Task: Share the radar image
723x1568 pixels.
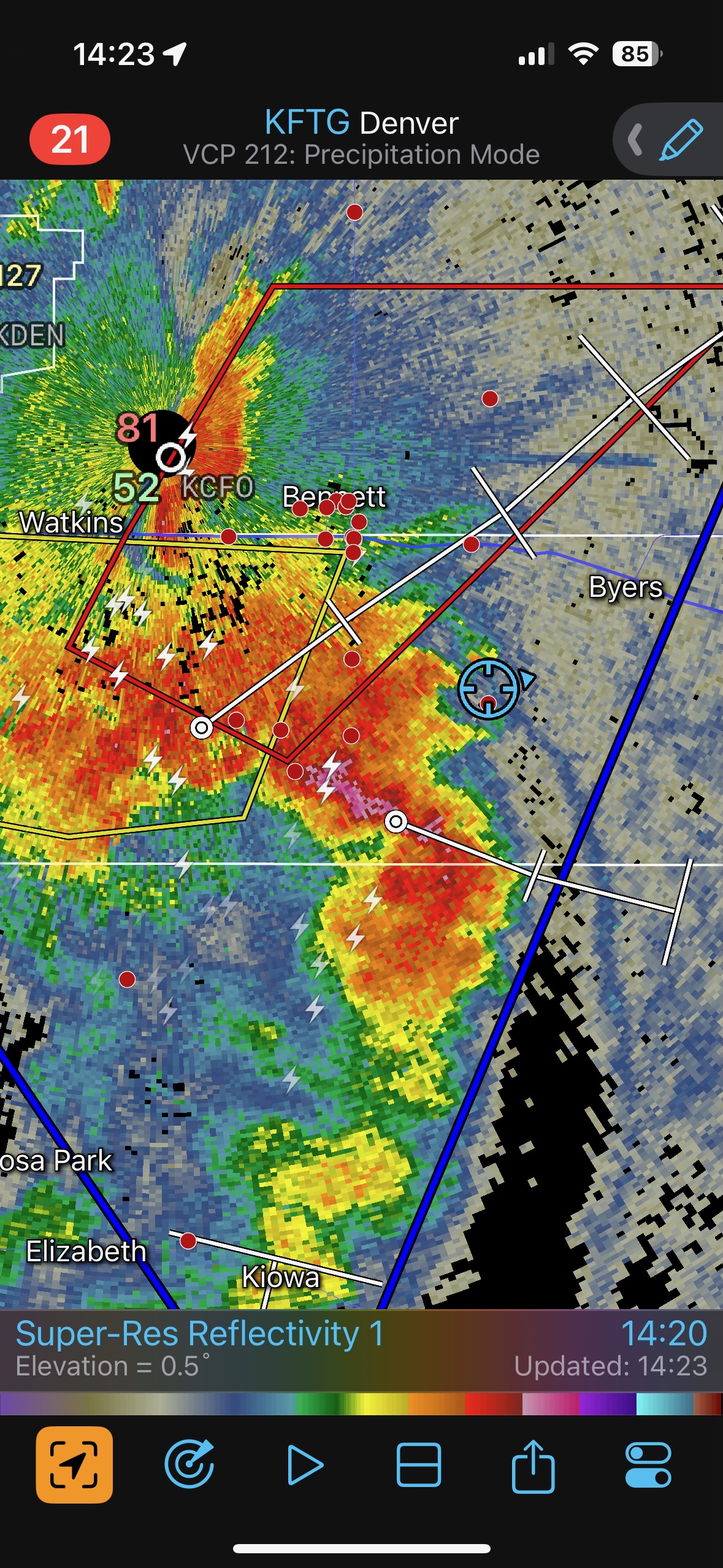Action: pos(533,1465)
